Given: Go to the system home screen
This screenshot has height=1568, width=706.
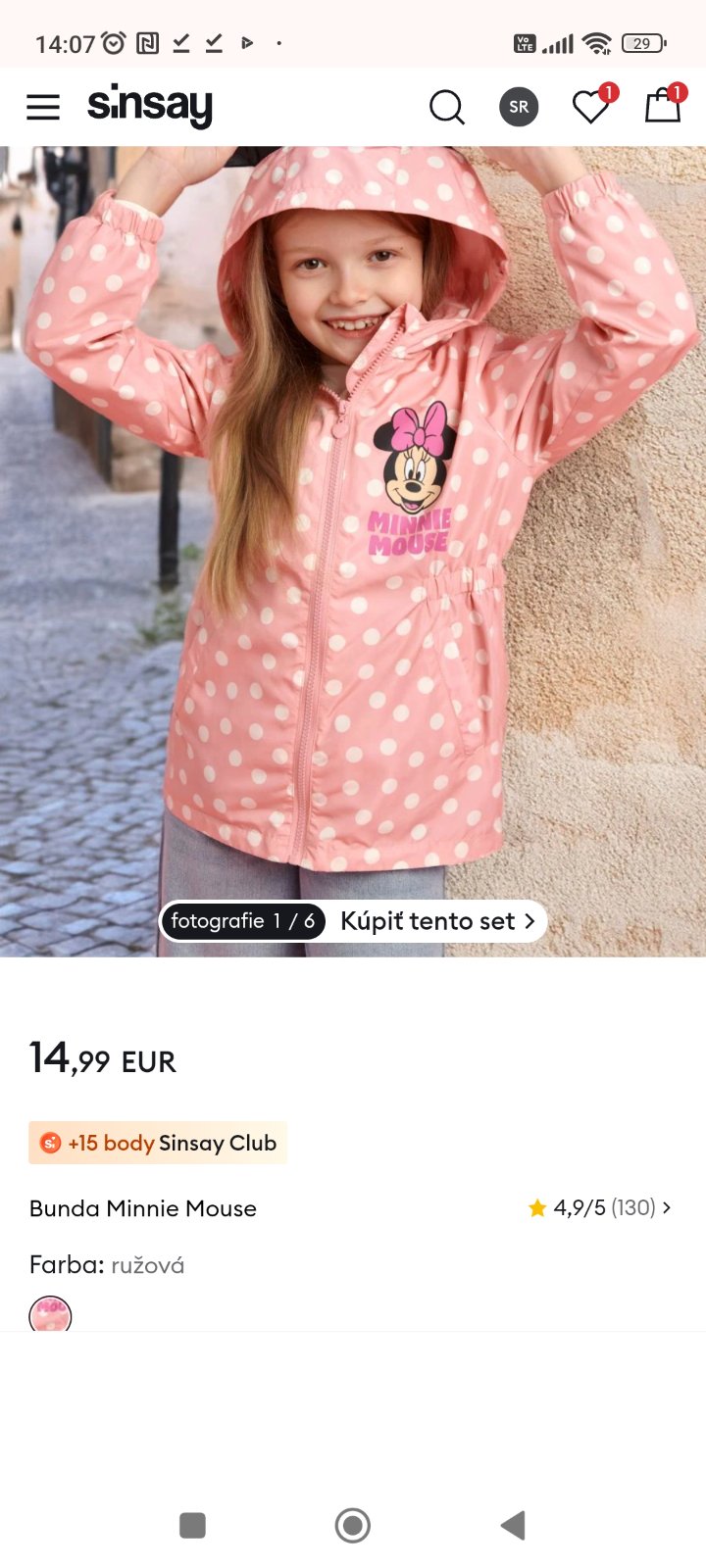Looking at the screenshot, I should 353,1525.
